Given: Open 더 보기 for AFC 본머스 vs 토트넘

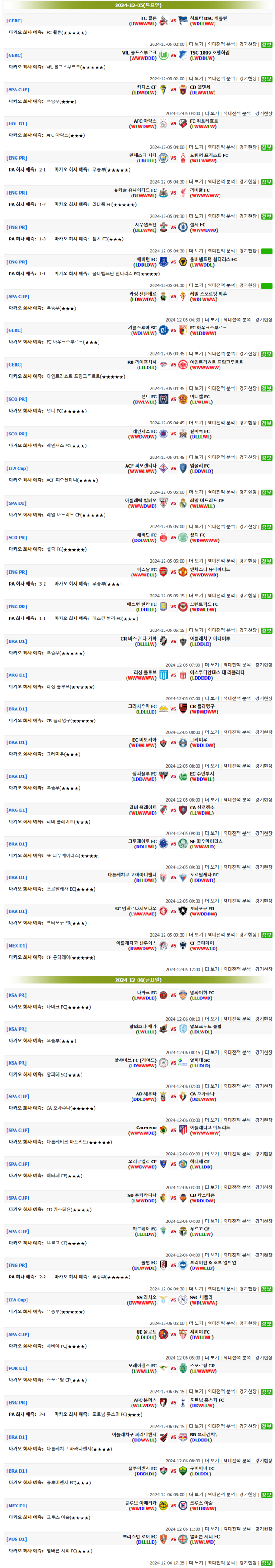Looking at the screenshot, I should 195,1426.
